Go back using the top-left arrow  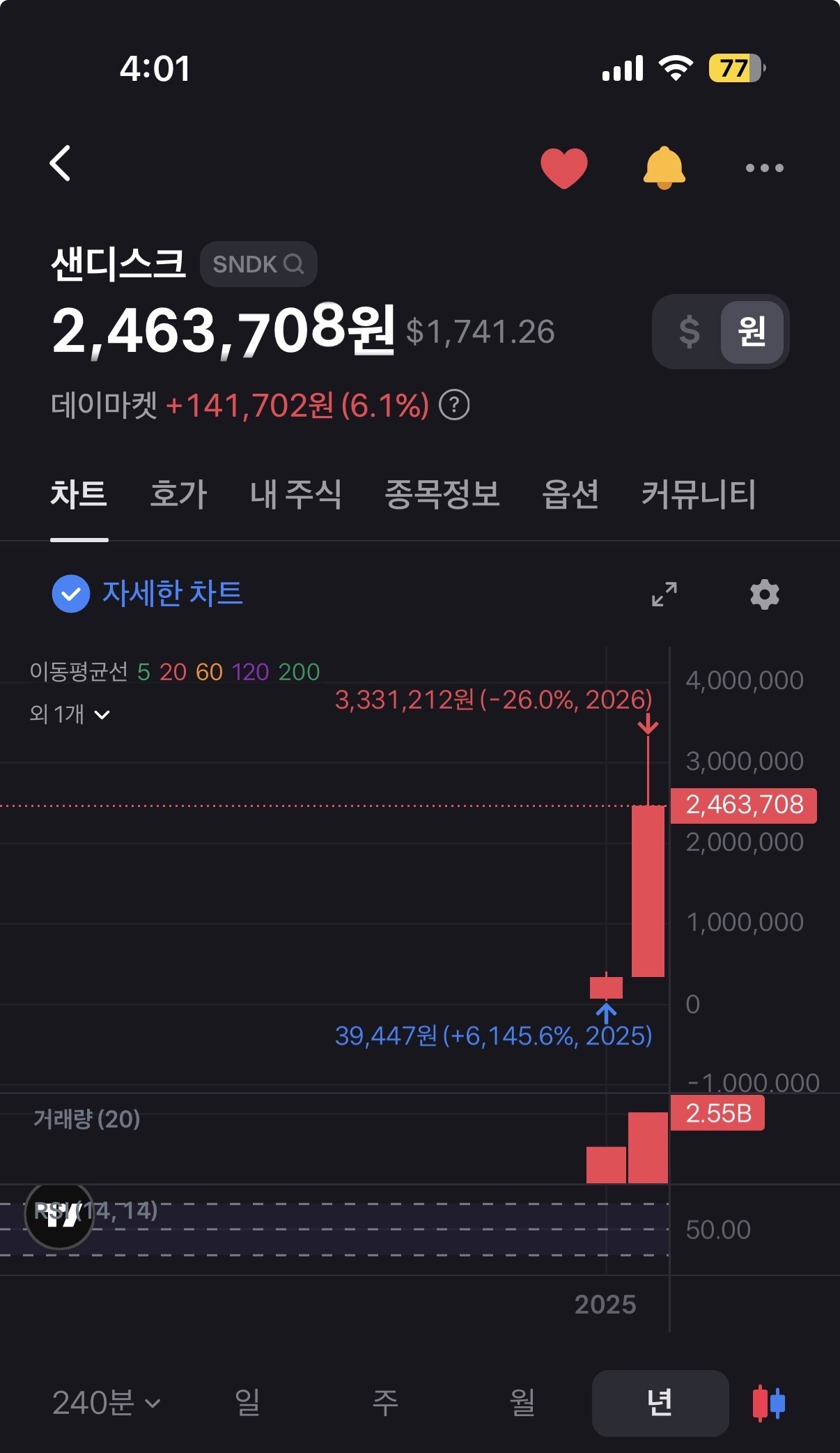61,164
